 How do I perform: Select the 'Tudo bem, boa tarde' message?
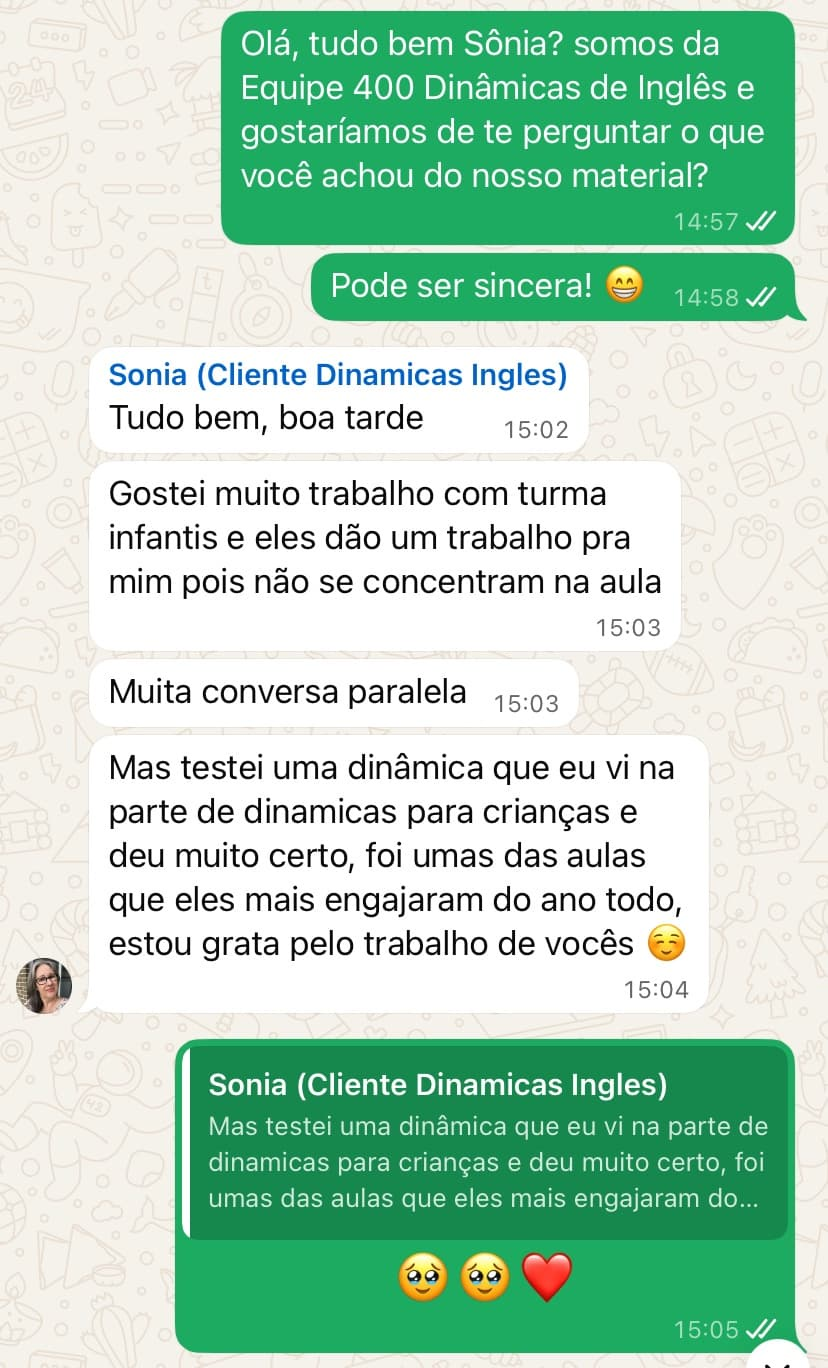point(265,417)
